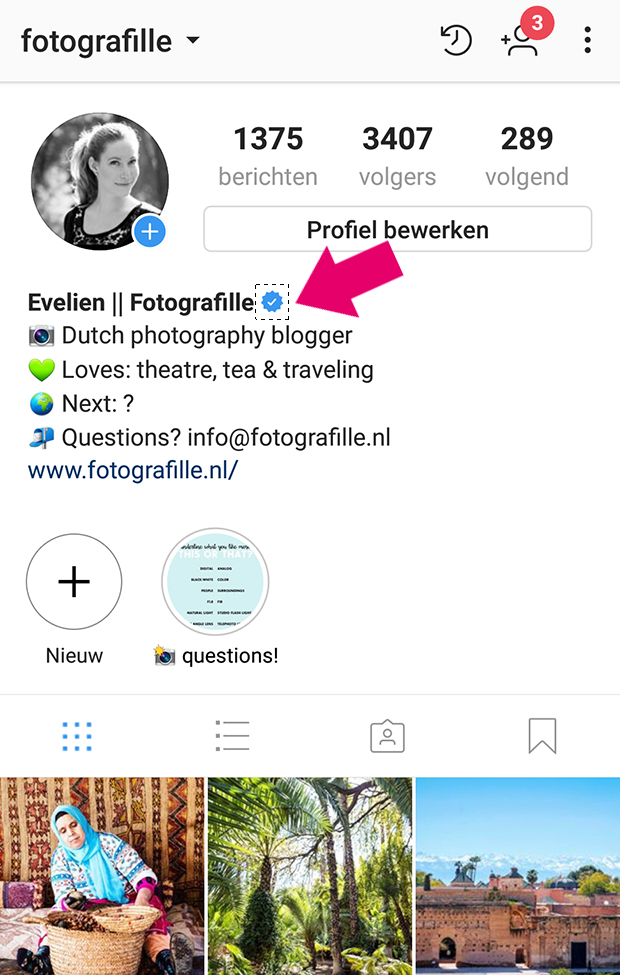View the 289 volgend list
This screenshot has height=975, width=620.
click(526, 156)
